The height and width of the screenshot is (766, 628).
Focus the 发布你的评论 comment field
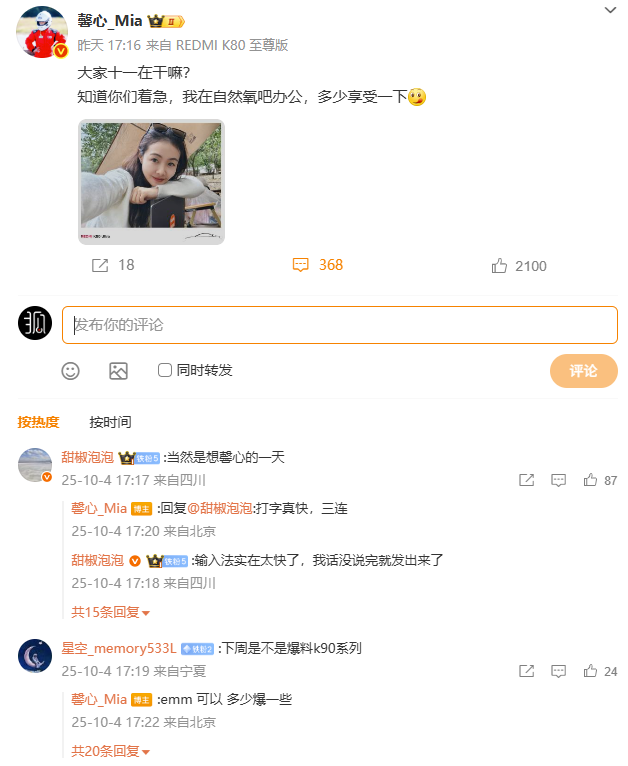tap(339, 325)
